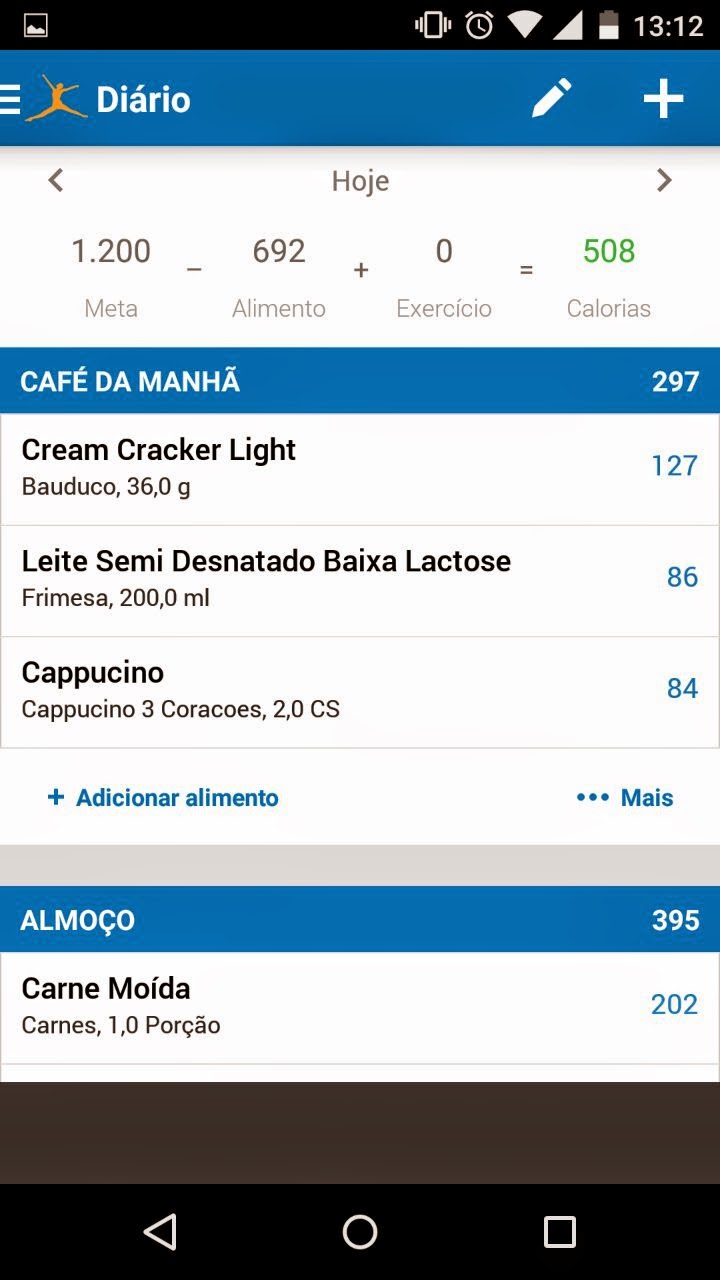The width and height of the screenshot is (720, 1280).
Task: Tap Adicionar alimento under Café da Manhã
Action: pos(163,797)
